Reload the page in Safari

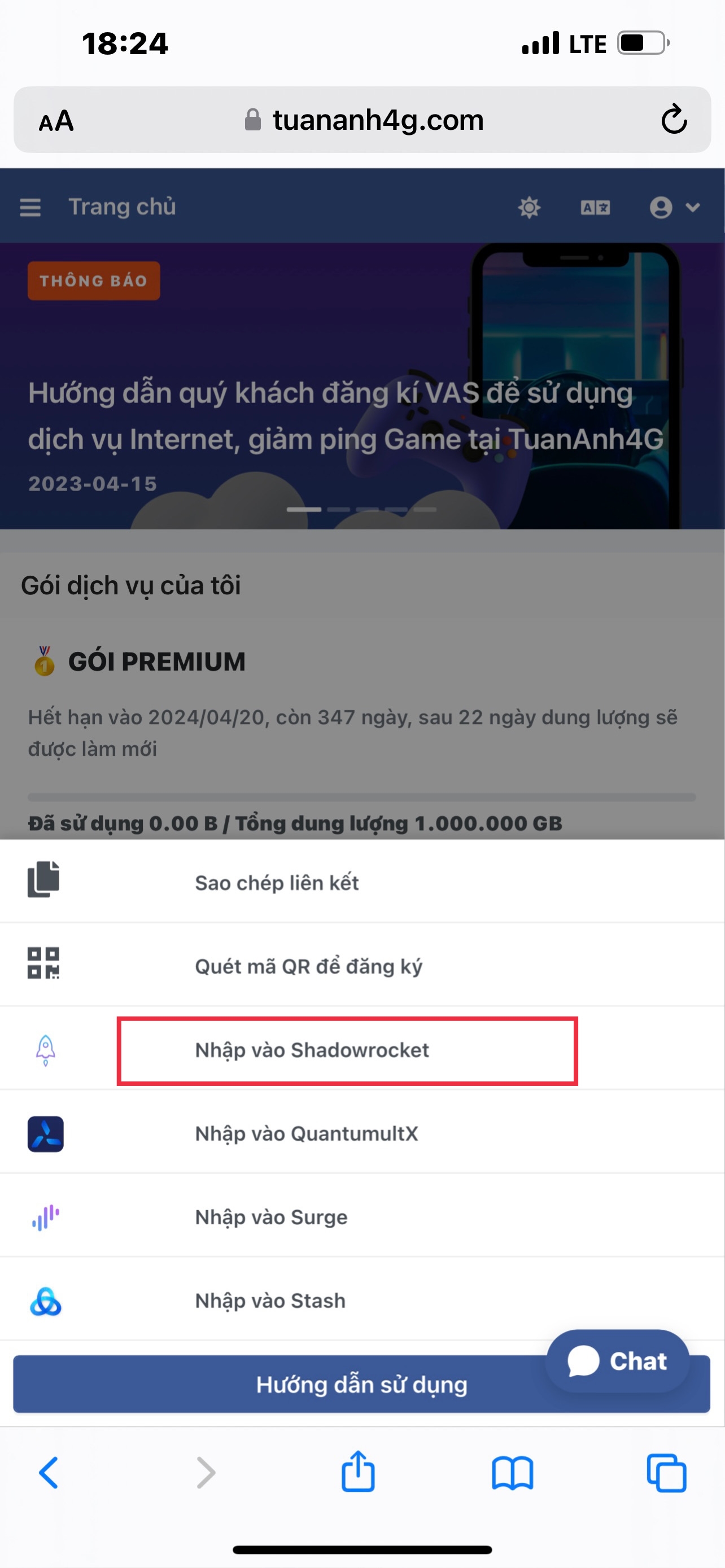pos(674,119)
